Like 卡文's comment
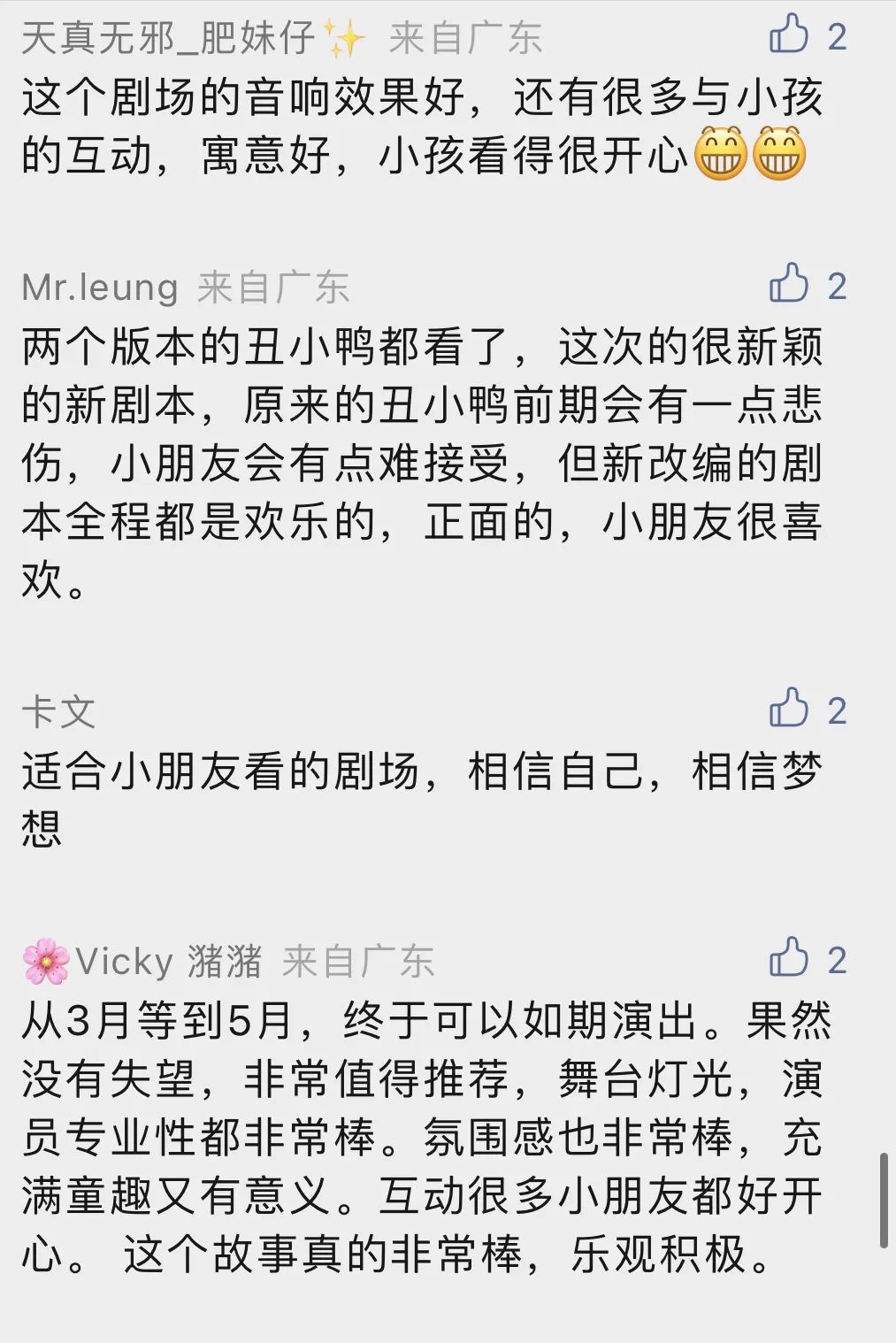Image resolution: width=896 pixels, height=1343 pixels. coord(789,710)
